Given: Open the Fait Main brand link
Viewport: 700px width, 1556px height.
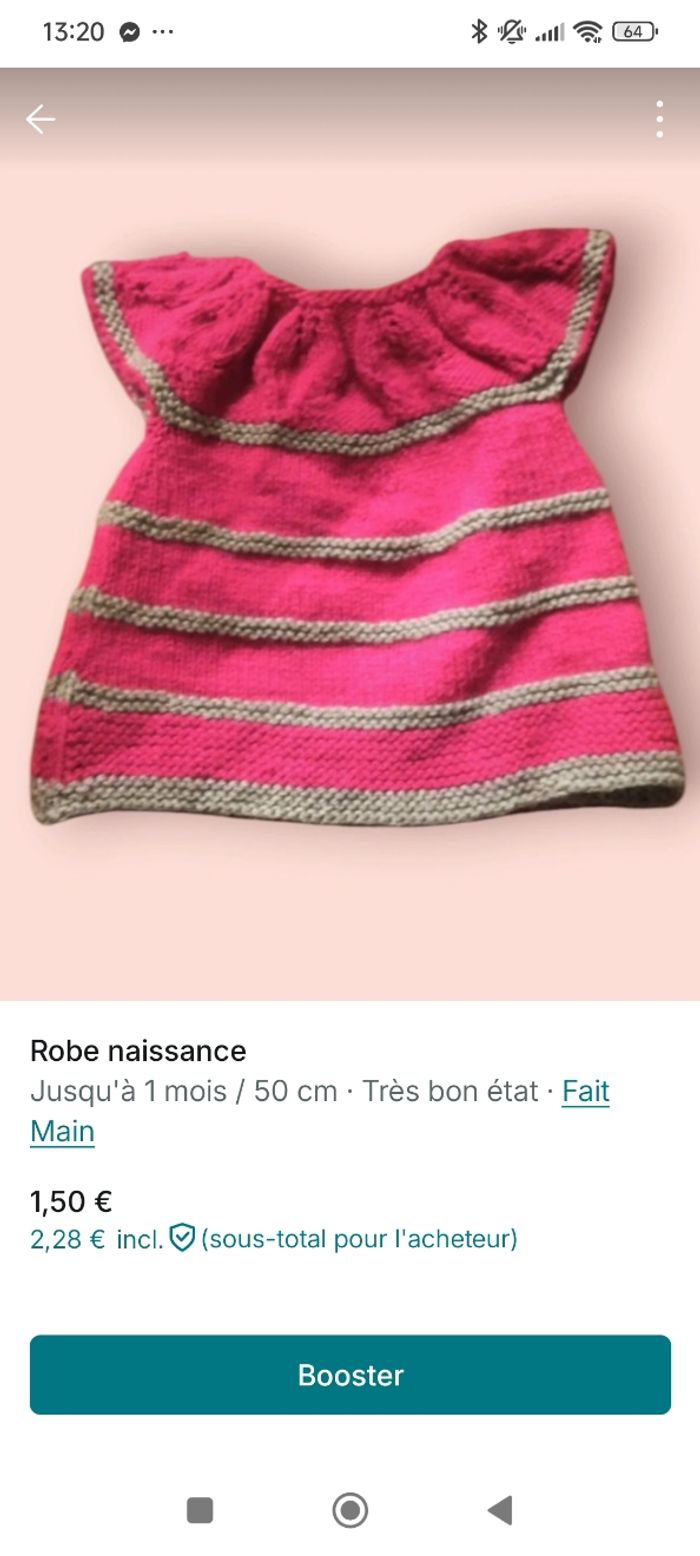Looking at the screenshot, I should click(x=585, y=1091).
